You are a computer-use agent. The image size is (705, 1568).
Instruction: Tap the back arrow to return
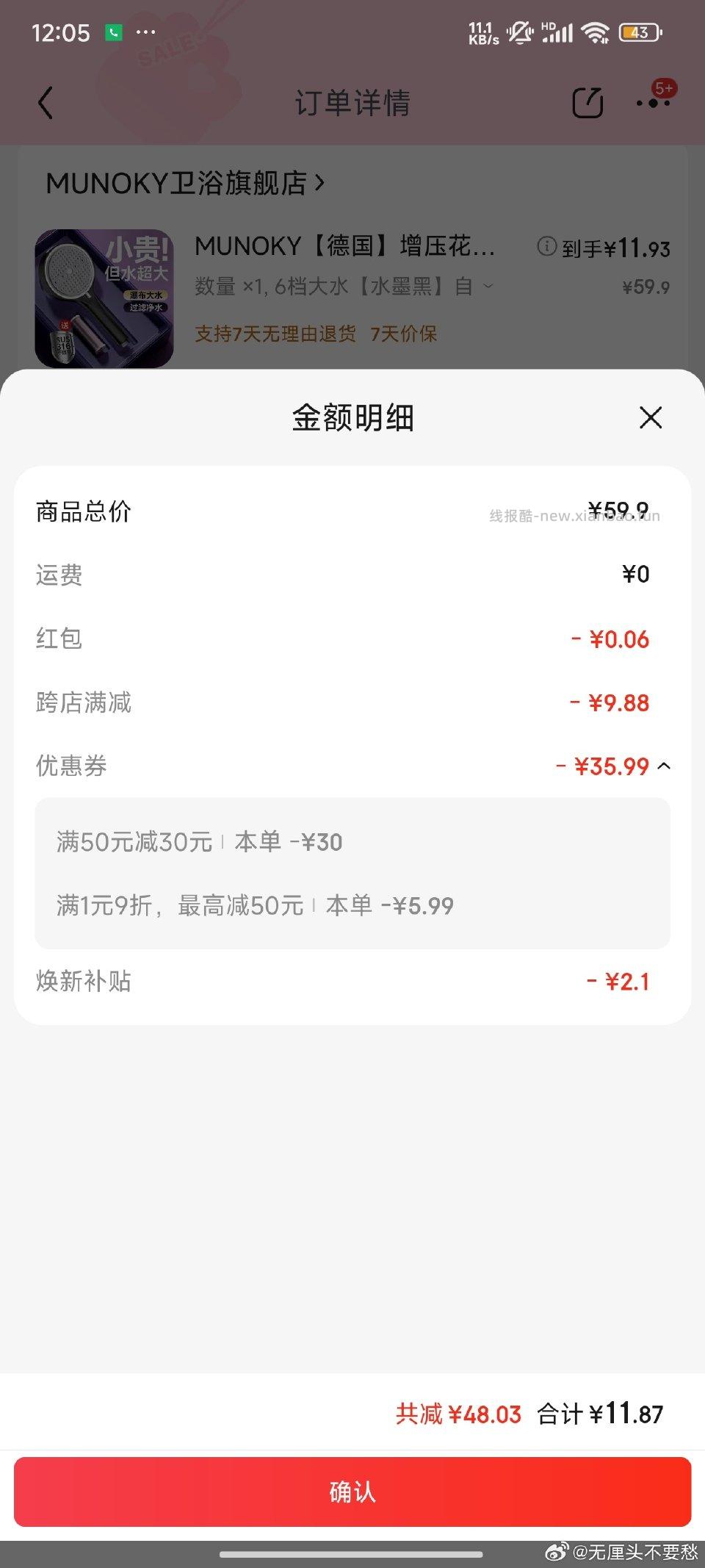tap(46, 102)
